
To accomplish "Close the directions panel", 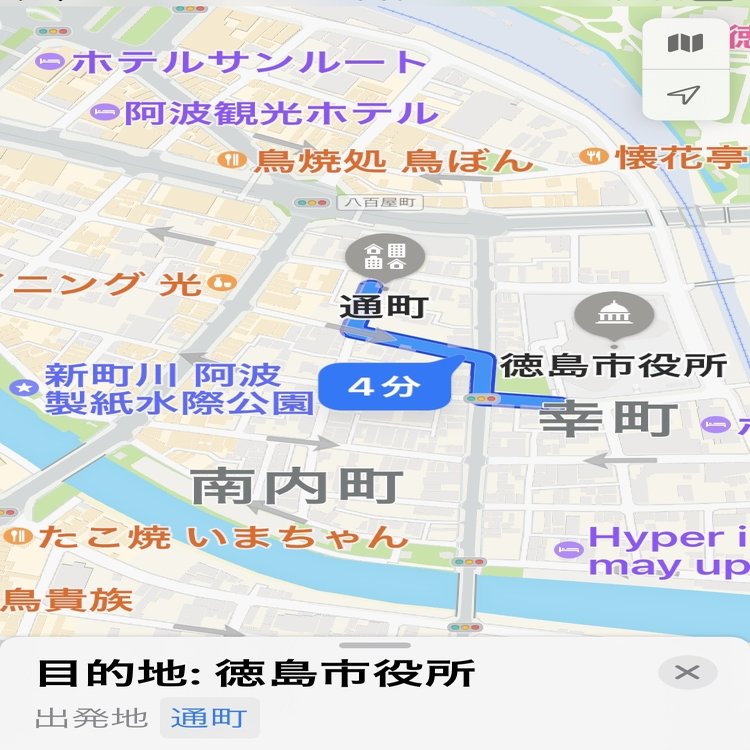I will pyautogui.click(x=687, y=672).
